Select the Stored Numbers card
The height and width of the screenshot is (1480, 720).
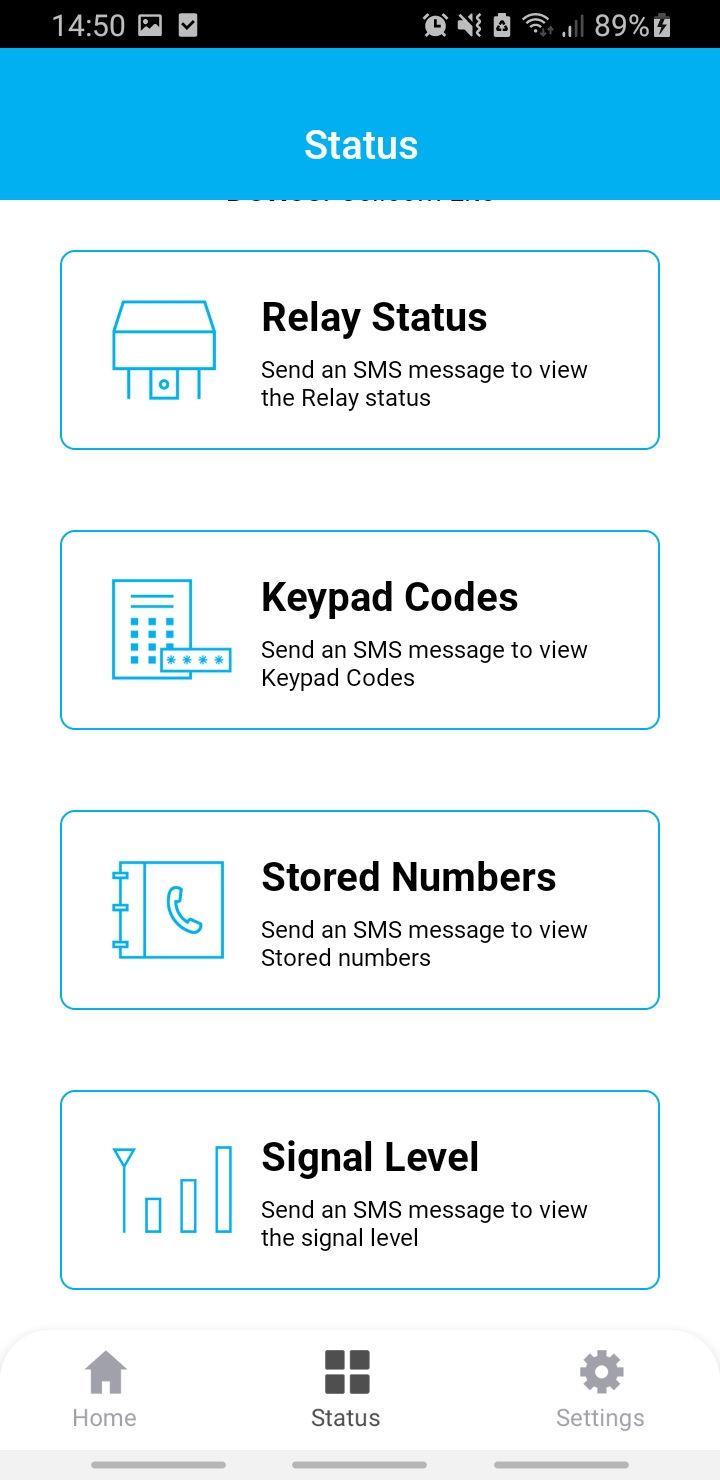click(x=360, y=910)
